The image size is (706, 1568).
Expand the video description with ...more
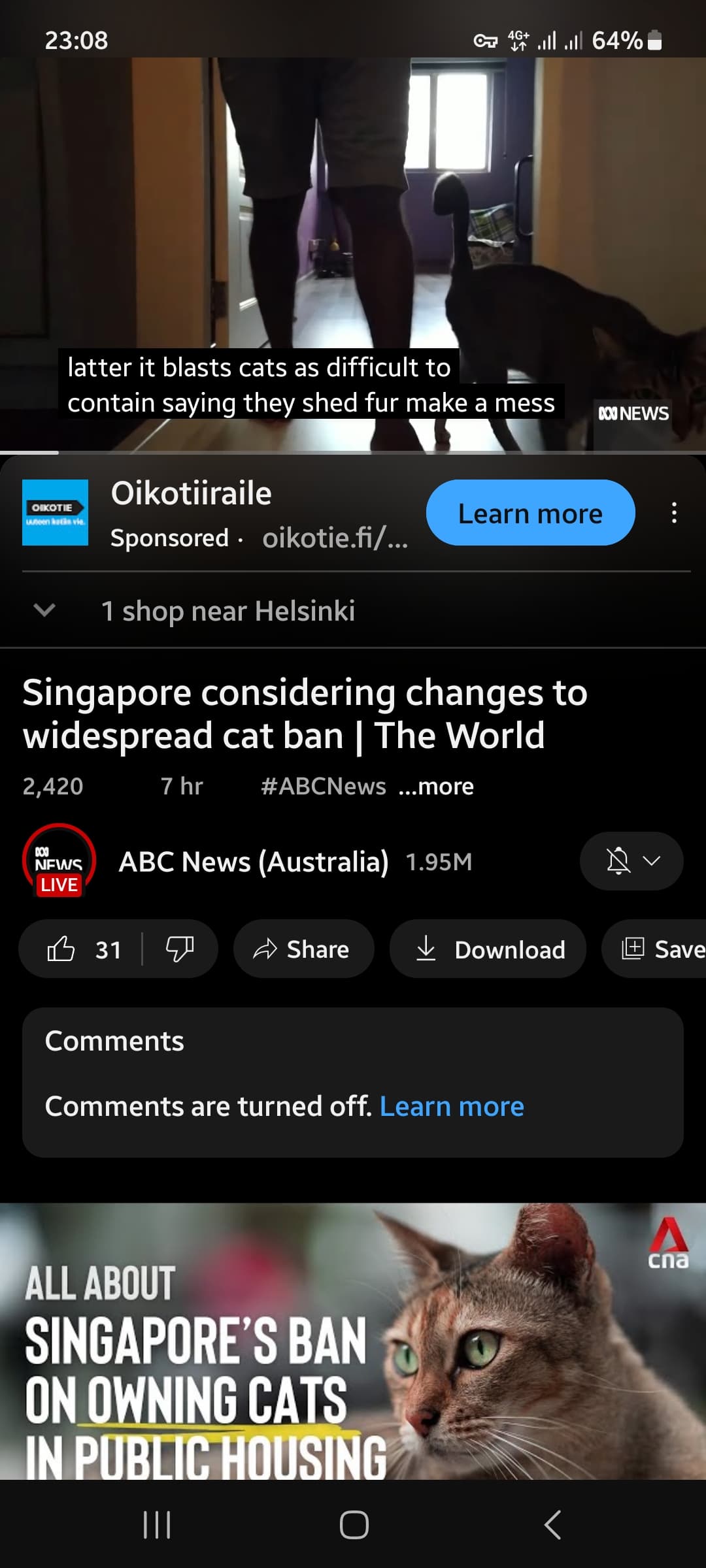click(x=436, y=787)
